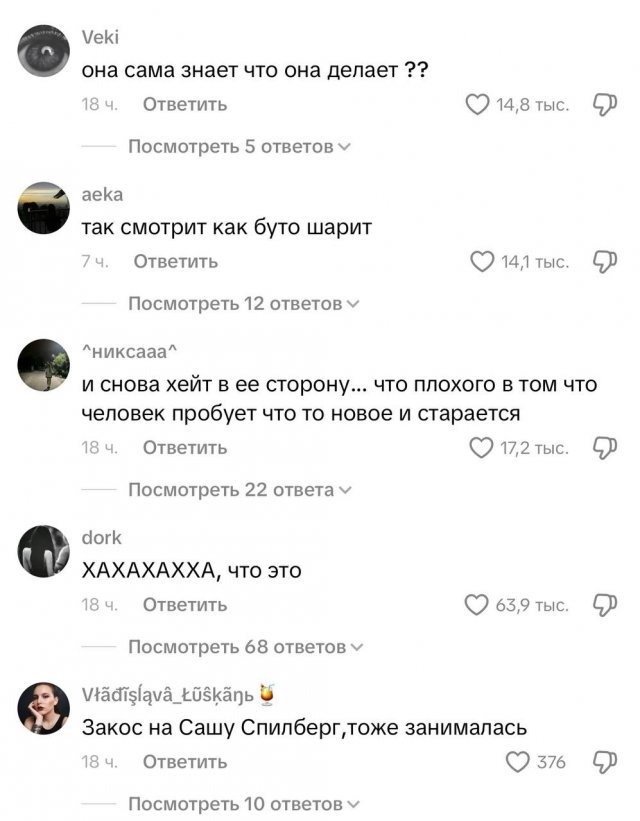Like the comment about Сашу Спилберг

[x=517, y=762]
